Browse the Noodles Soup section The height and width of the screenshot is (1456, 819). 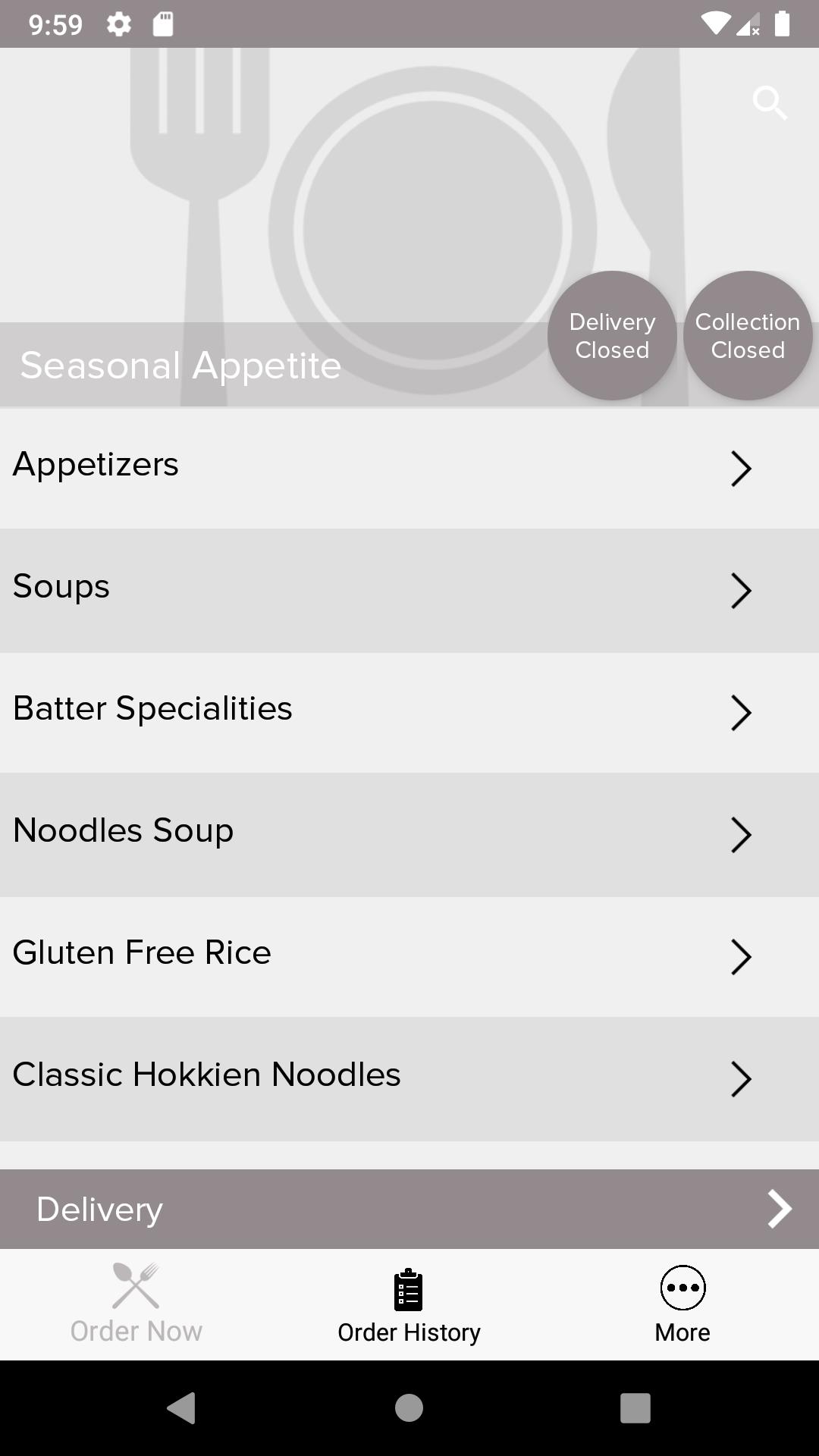(x=409, y=835)
